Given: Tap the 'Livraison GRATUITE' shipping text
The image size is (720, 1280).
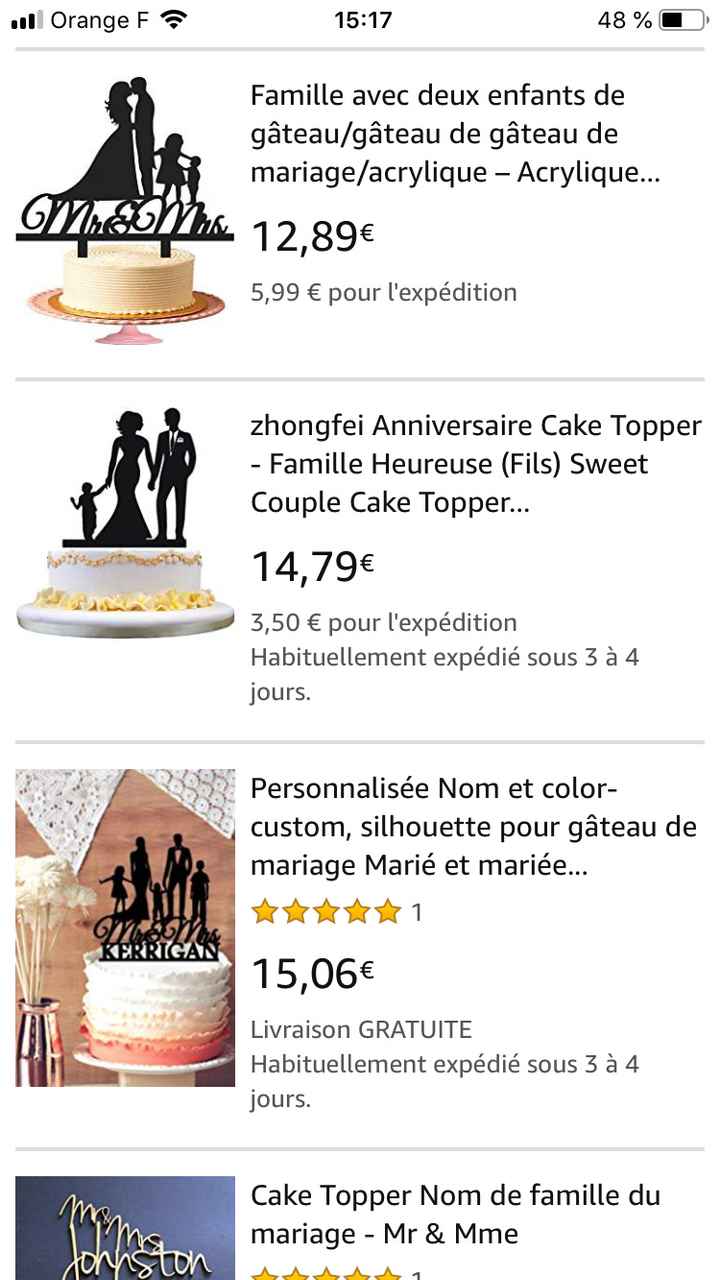Looking at the screenshot, I should 362,1028.
